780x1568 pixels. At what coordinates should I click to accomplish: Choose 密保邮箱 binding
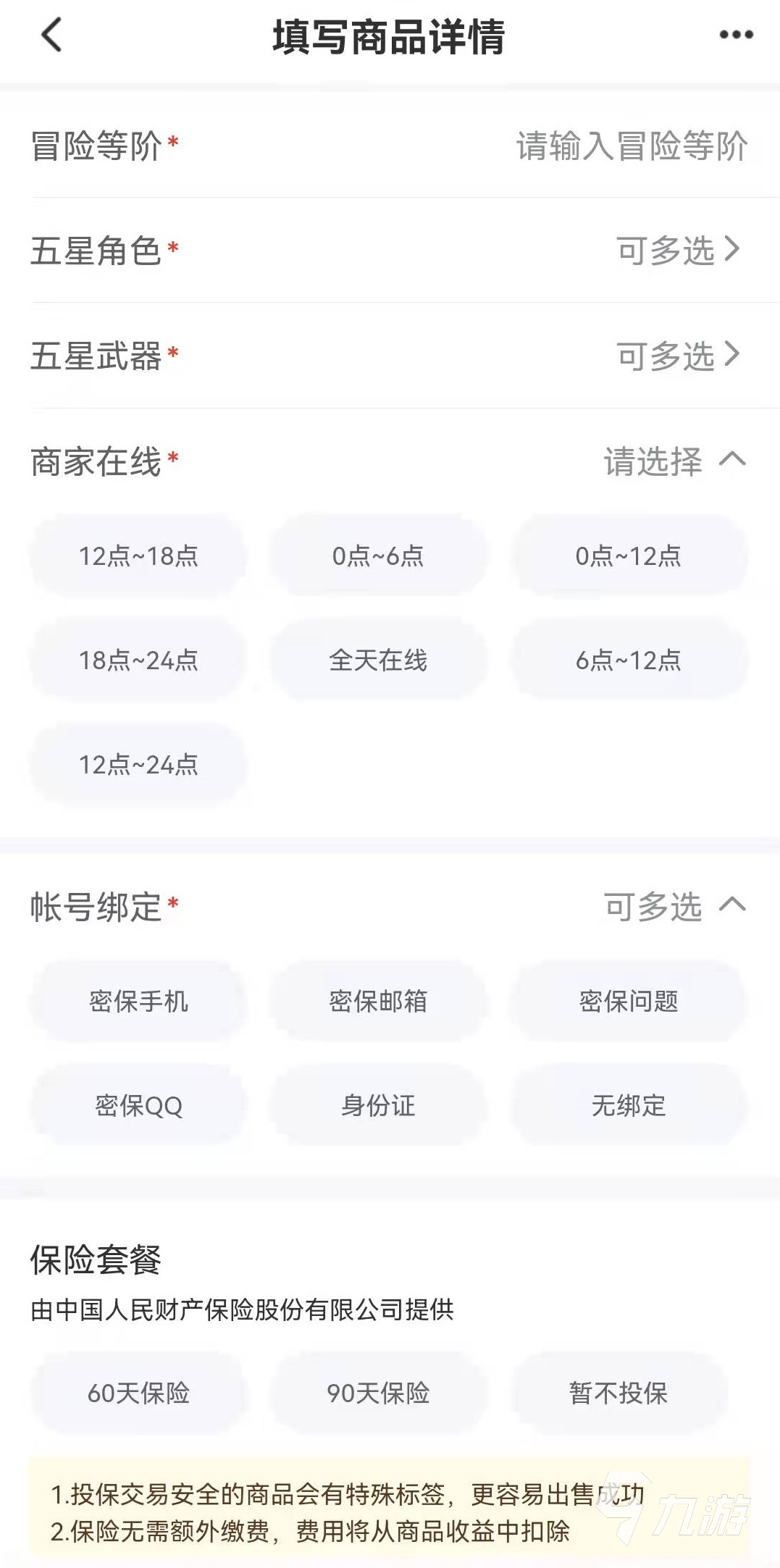point(378,1002)
